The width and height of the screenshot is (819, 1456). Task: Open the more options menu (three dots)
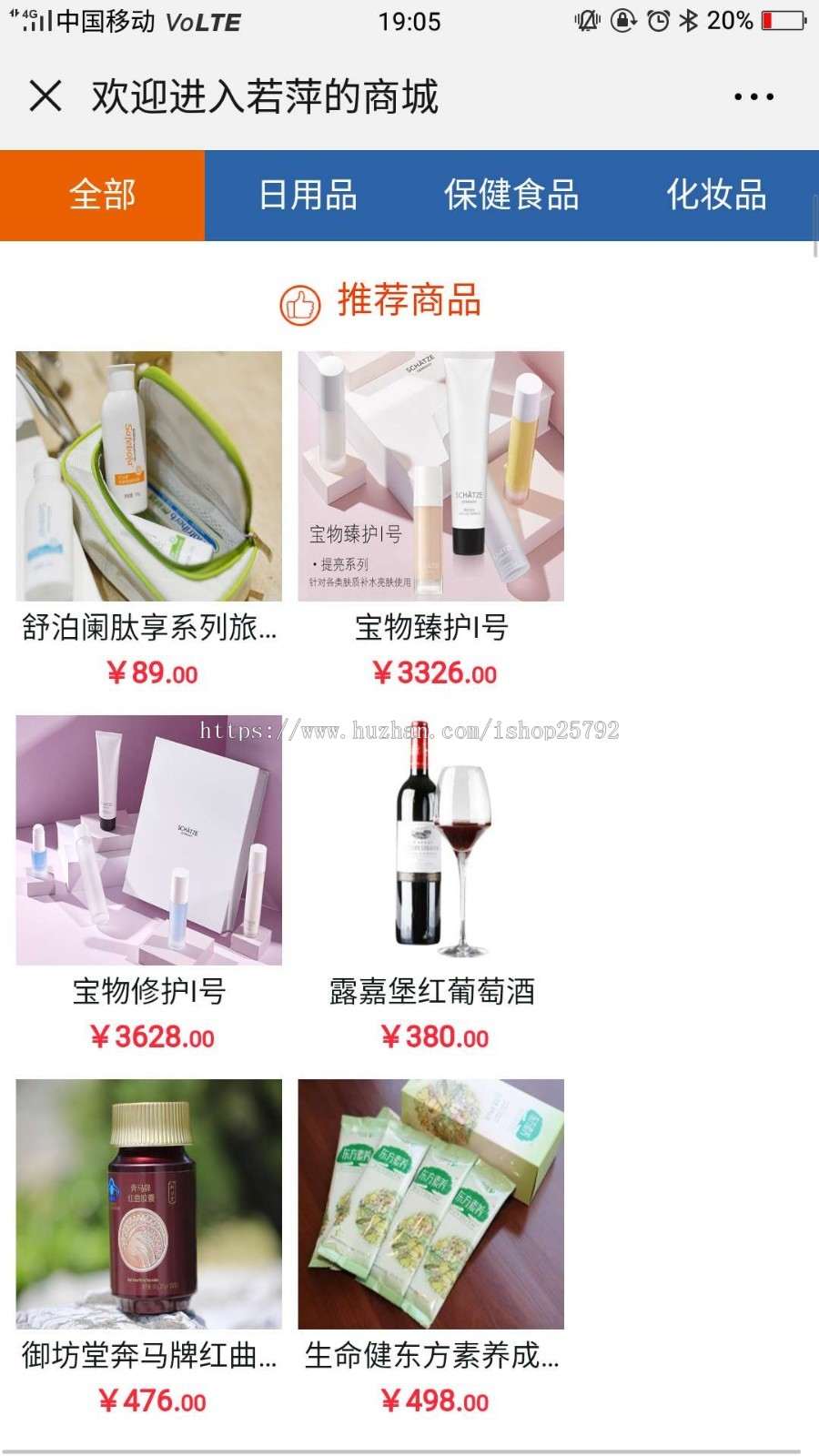click(752, 95)
